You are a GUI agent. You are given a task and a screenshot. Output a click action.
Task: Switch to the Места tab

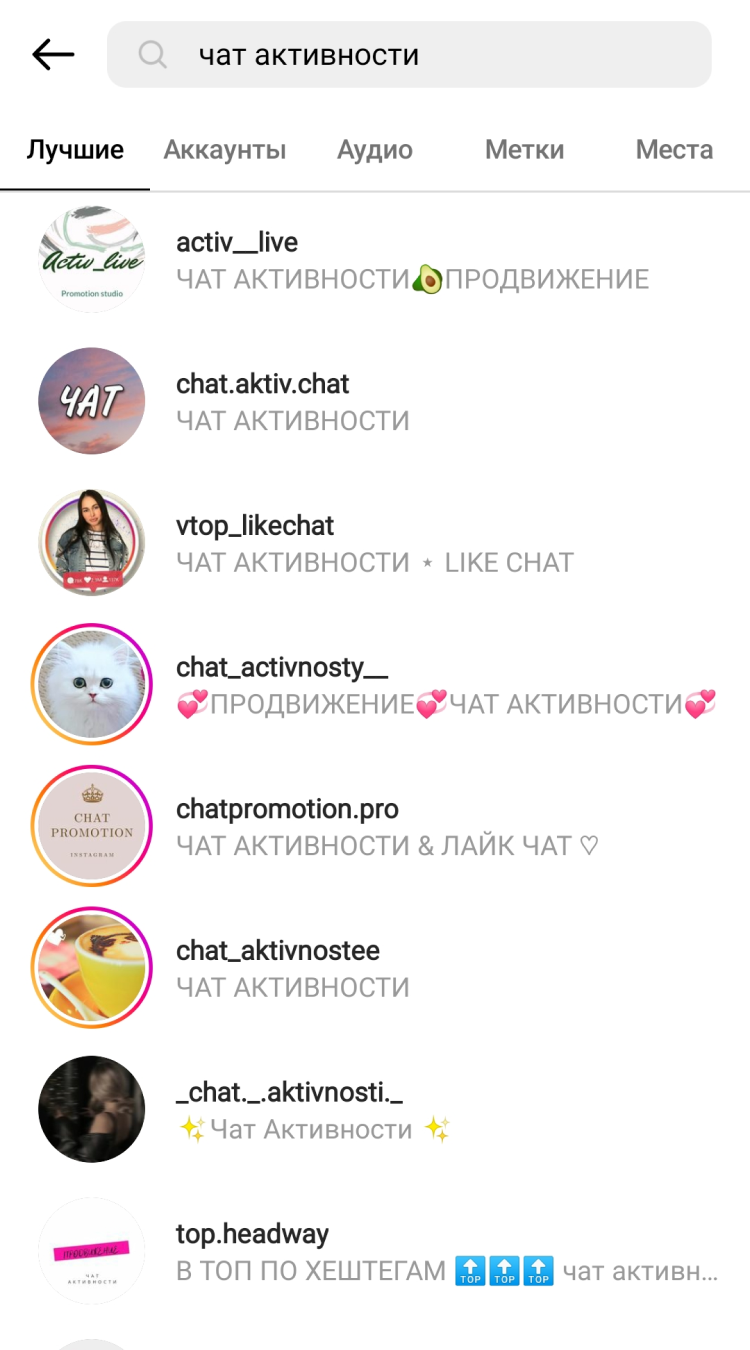point(674,150)
